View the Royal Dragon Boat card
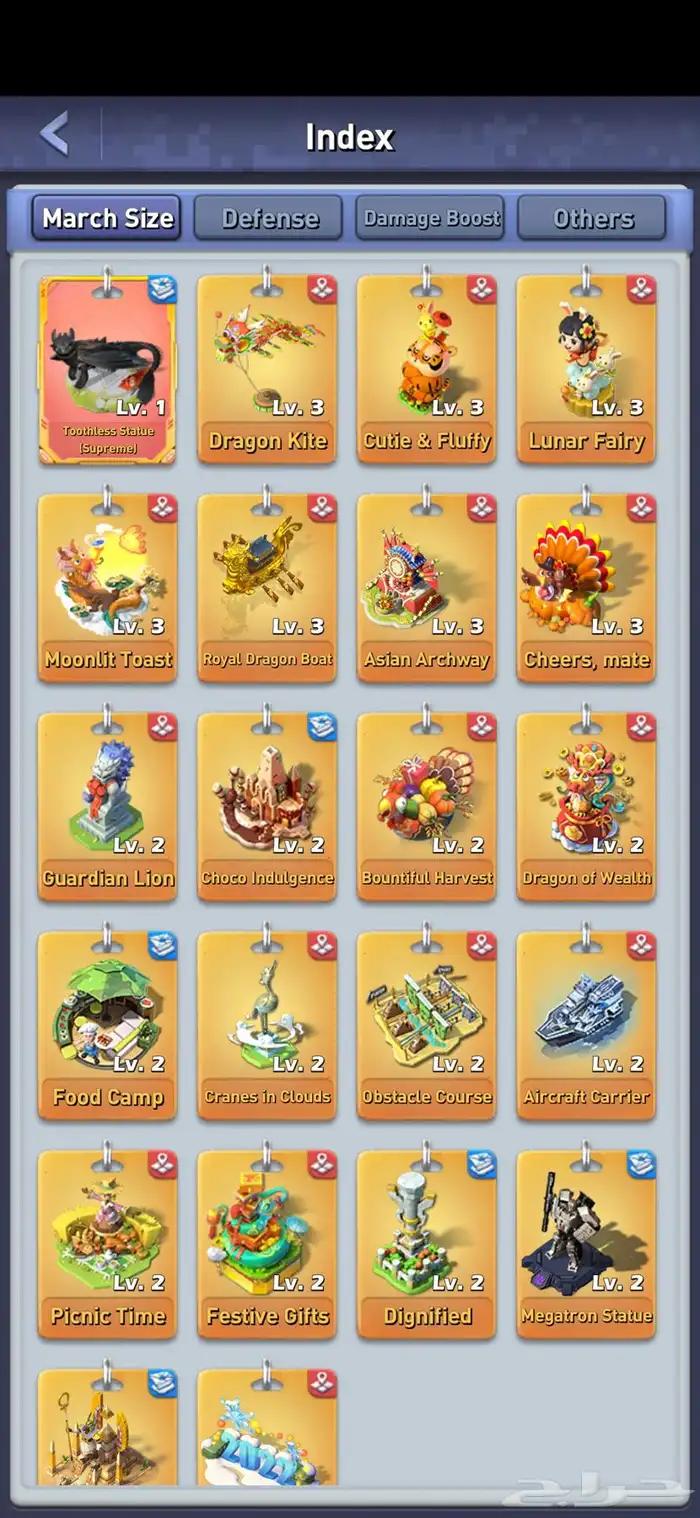700x1518 pixels. [267, 589]
